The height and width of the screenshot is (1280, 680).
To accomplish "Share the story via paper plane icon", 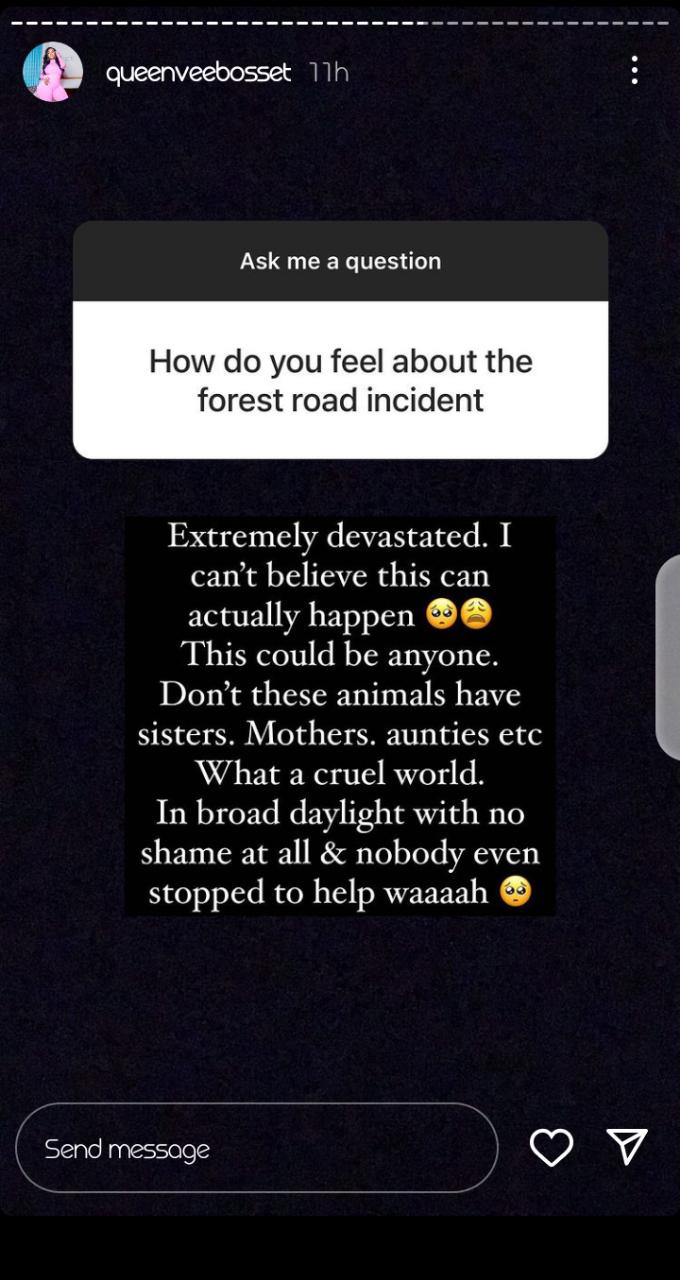I will (x=627, y=1147).
